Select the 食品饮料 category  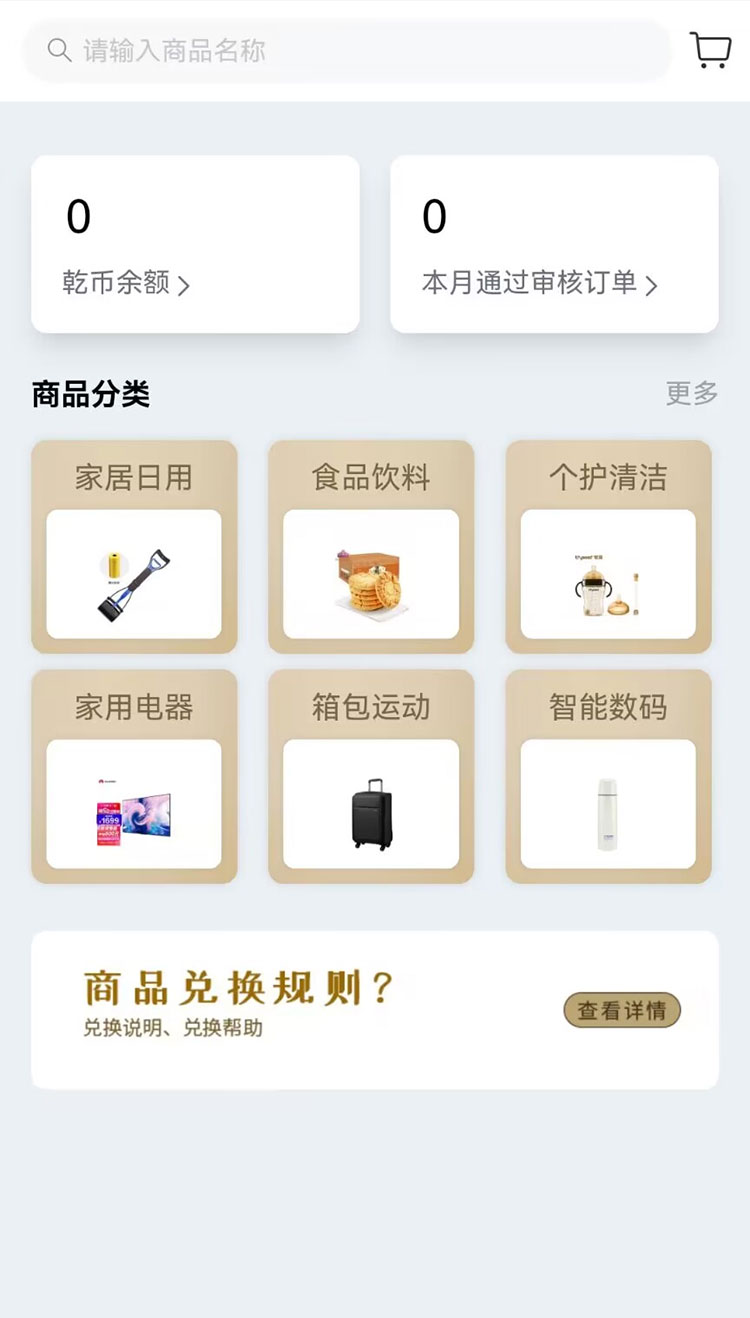point(371,547)
